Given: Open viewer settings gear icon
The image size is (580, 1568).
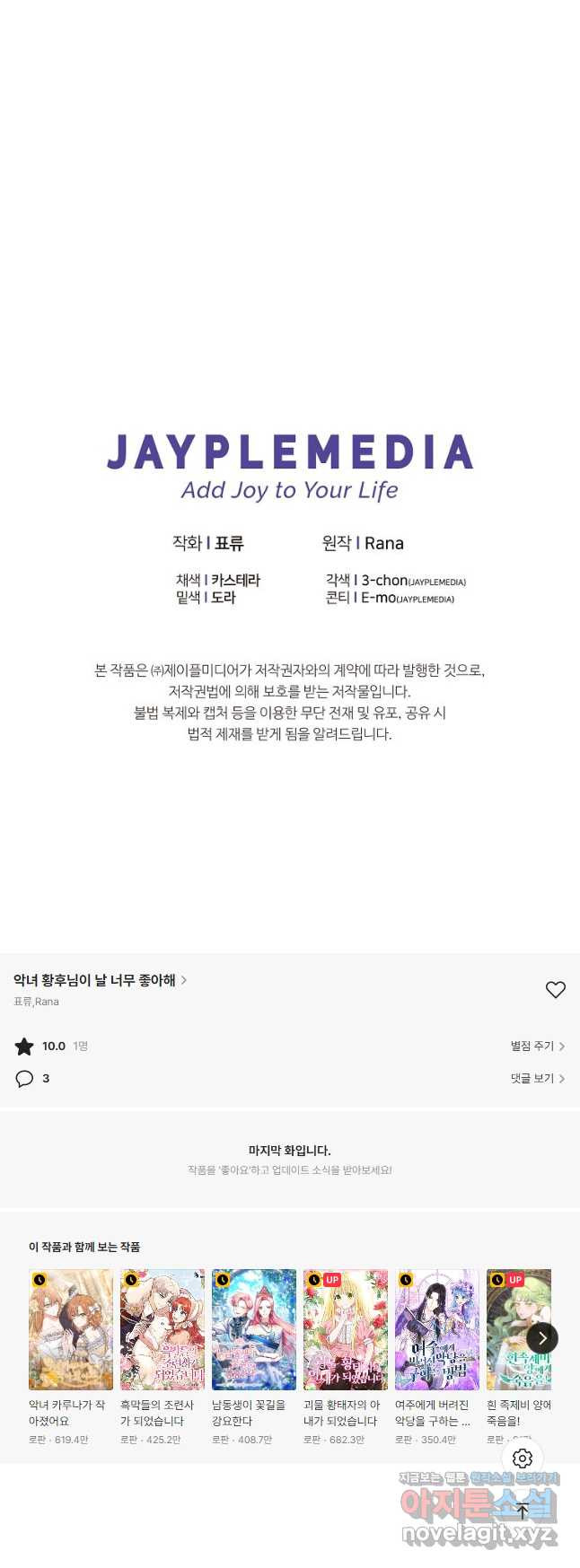Looking at the screenshot, I should tap(523, 1459).
